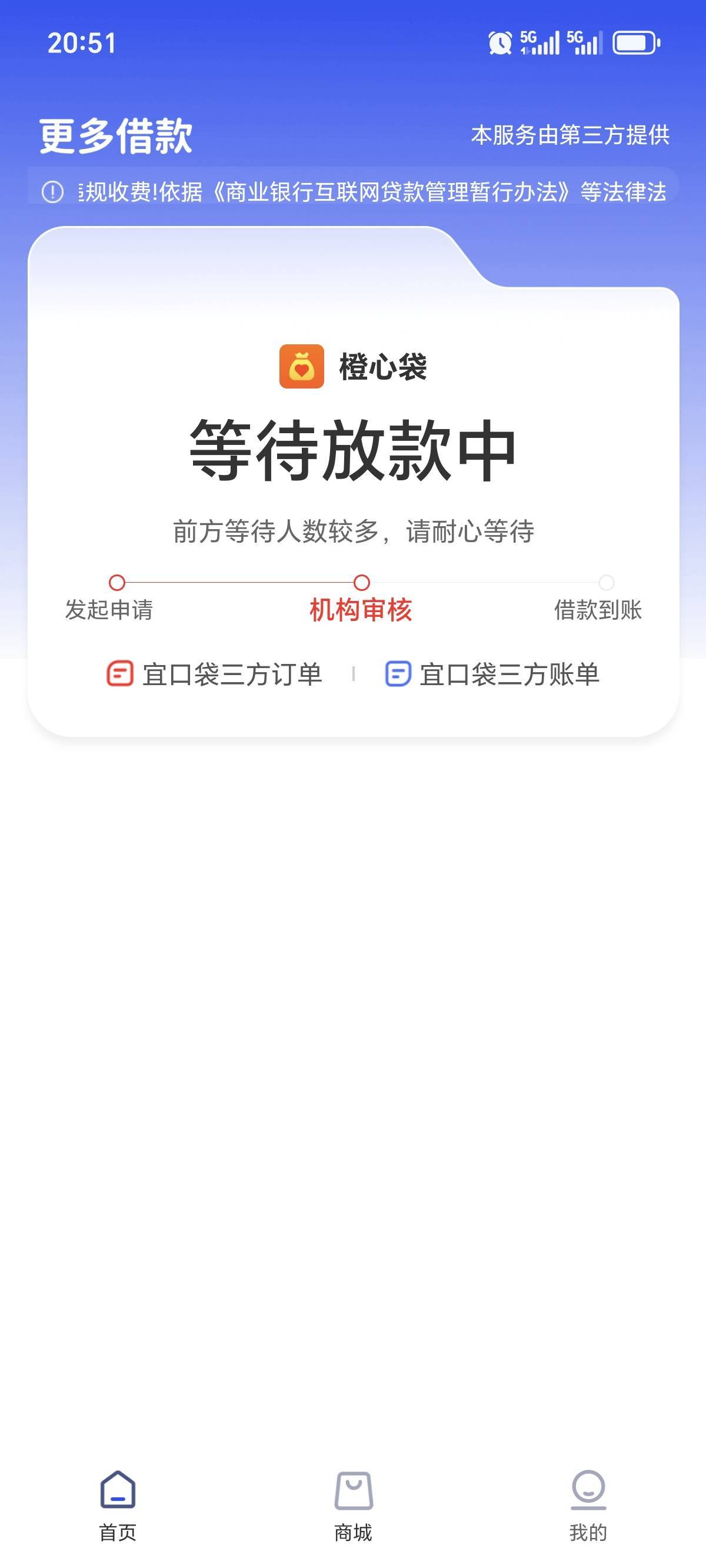Open 宜口袋三方订单 link
Screen dimensions: 706x1568
pyautogui.click(x=214, y=675)
